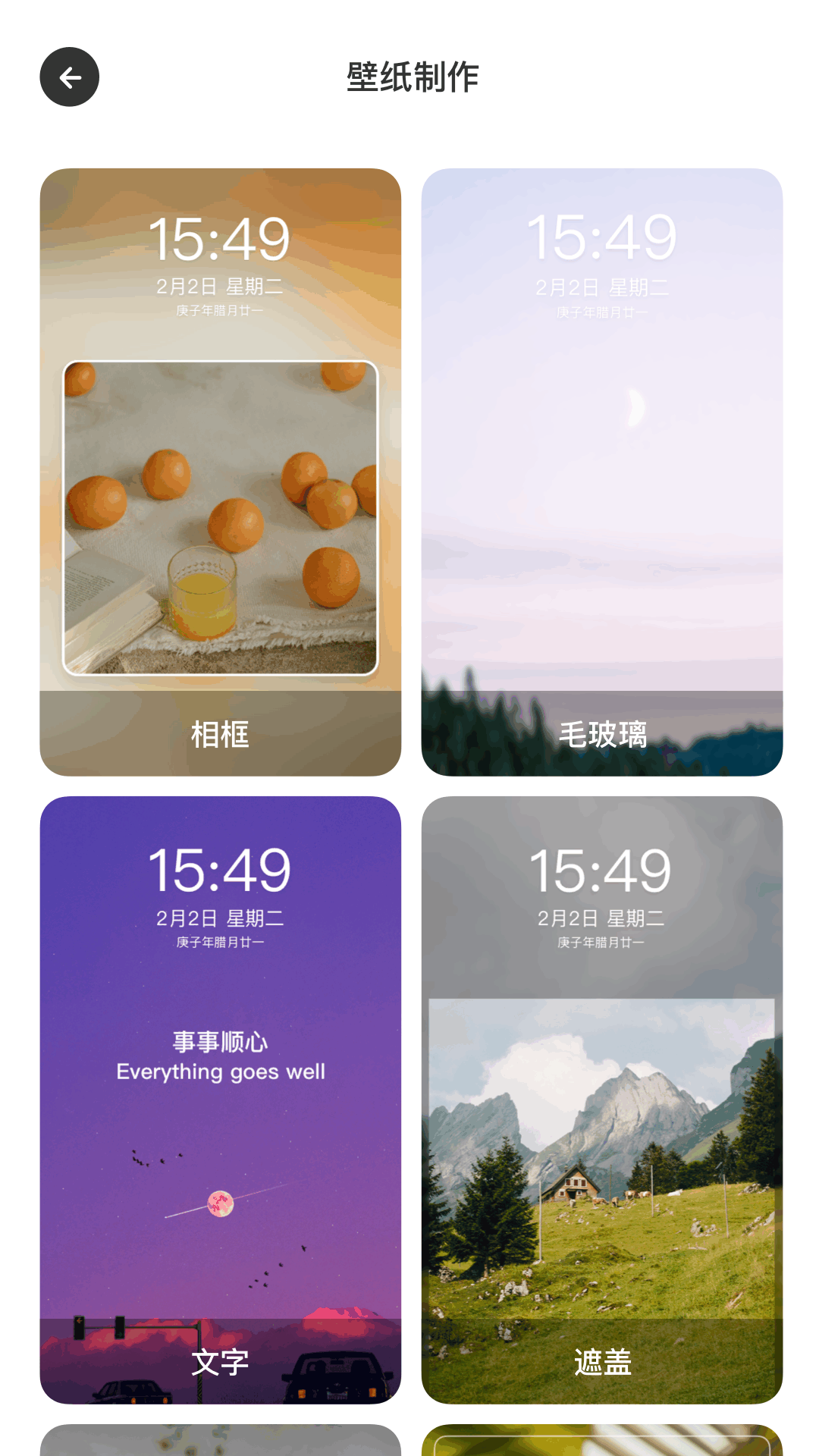Click the 文字 label text
This screenshot has width=819, height=1456.
coord(221,1357)
